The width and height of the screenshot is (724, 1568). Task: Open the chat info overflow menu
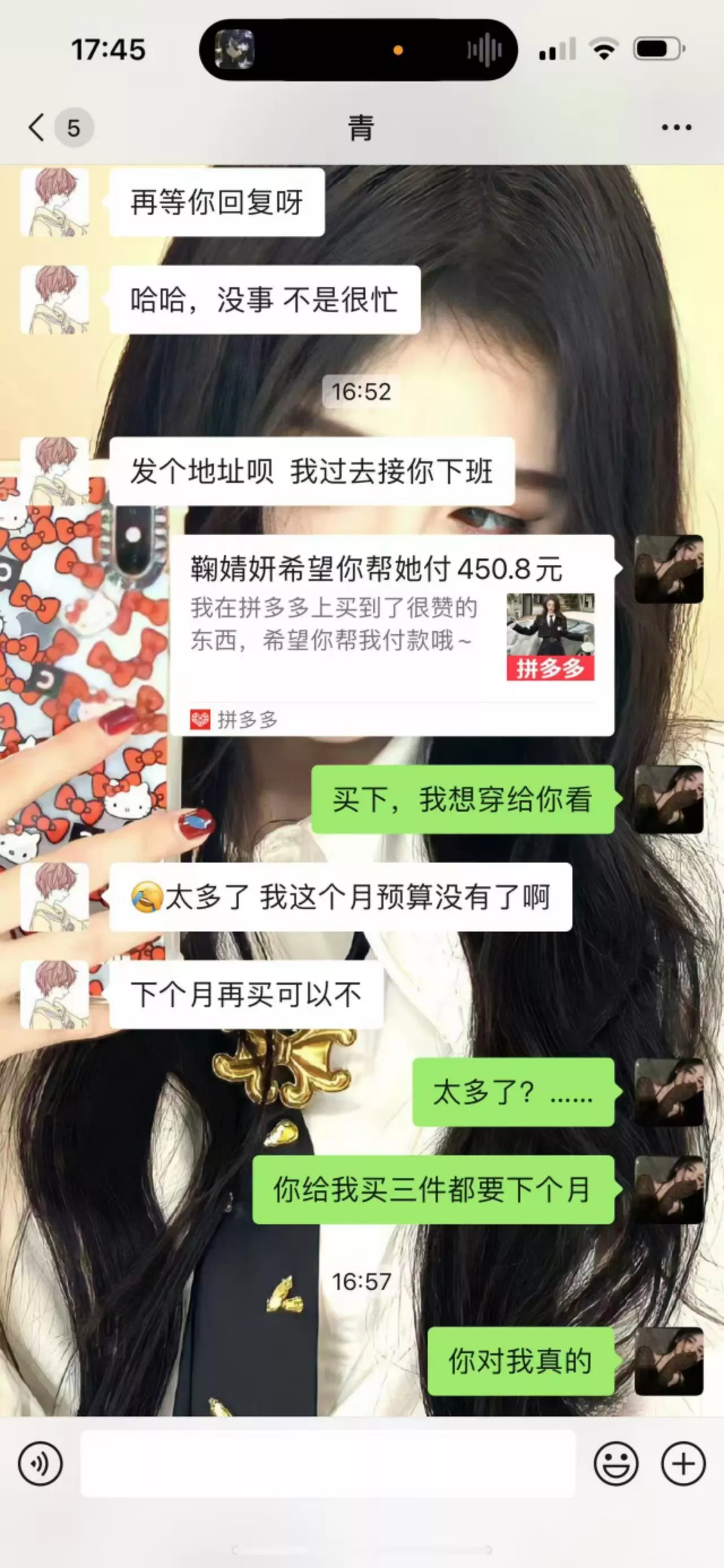pyautogui.click(x=676, y=128)
